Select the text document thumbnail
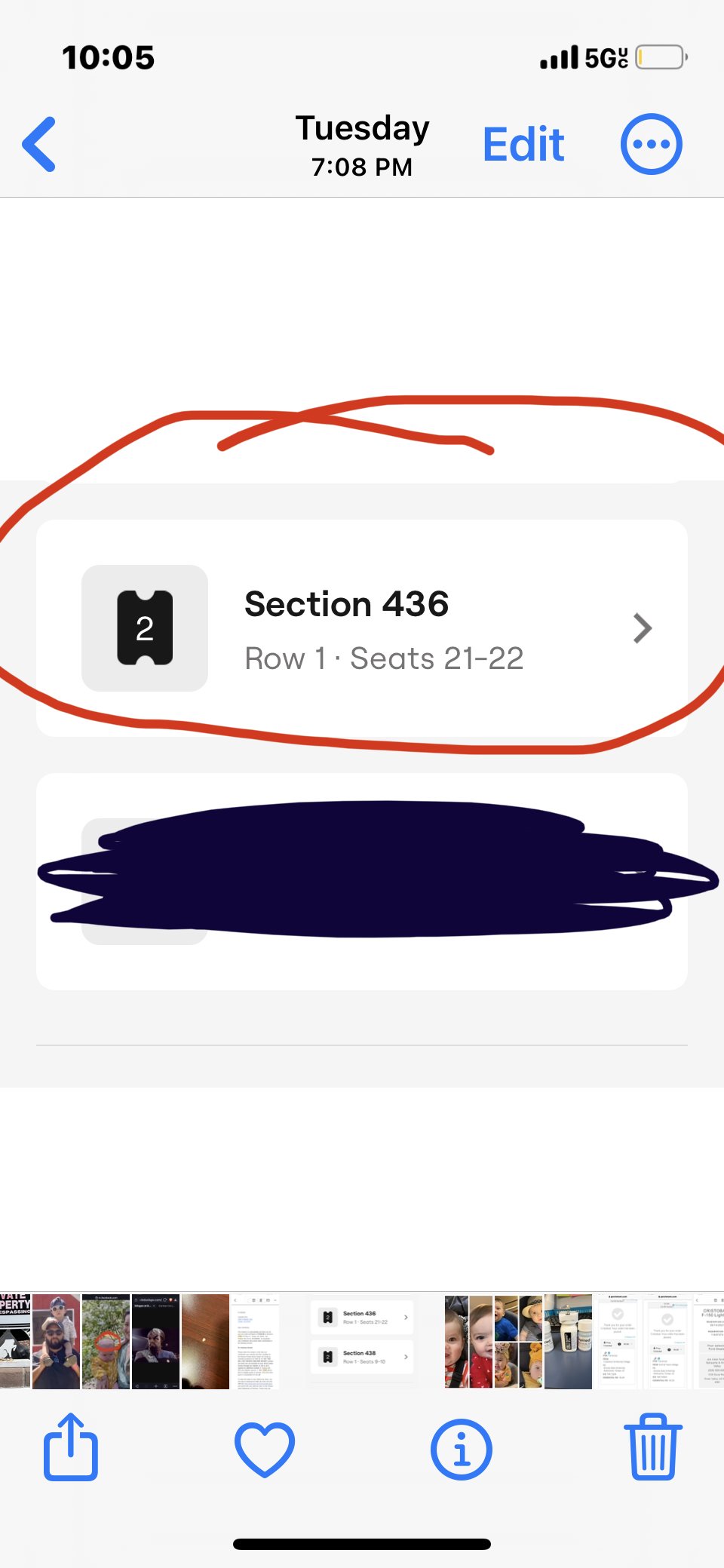 point(255,1342)
